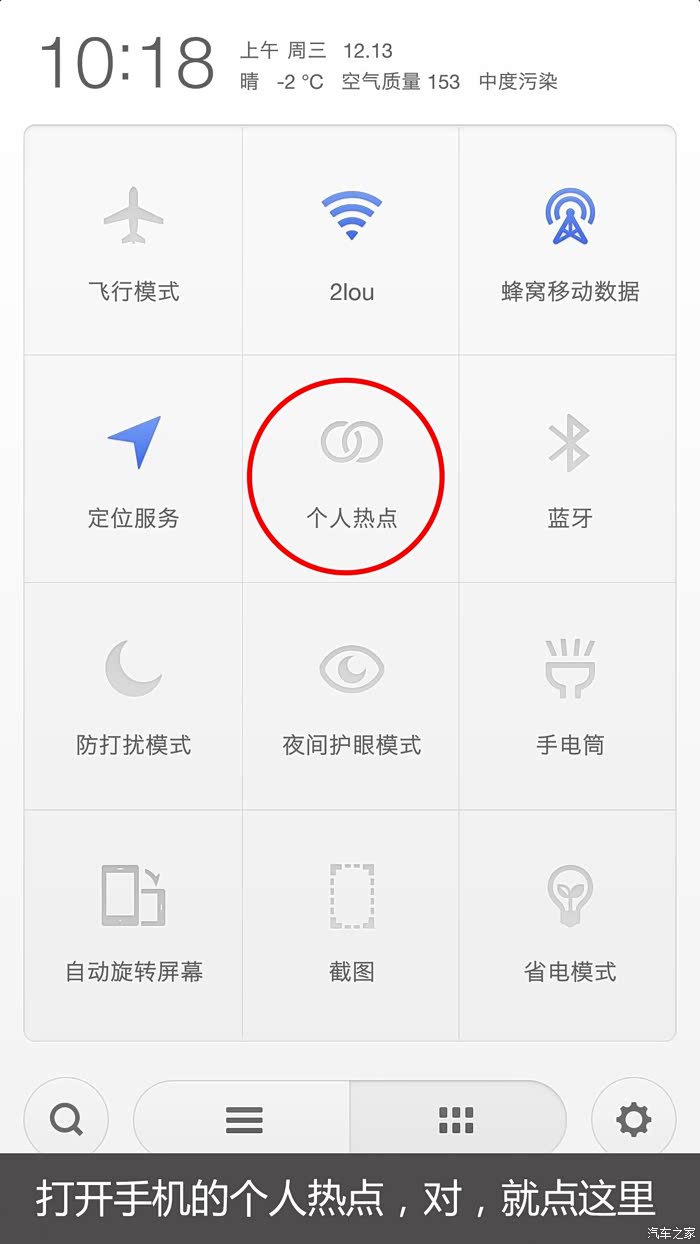Open settings via the gear icon
The height and width of the screenshot is (1244, 700).
[x=633, y=1119]
